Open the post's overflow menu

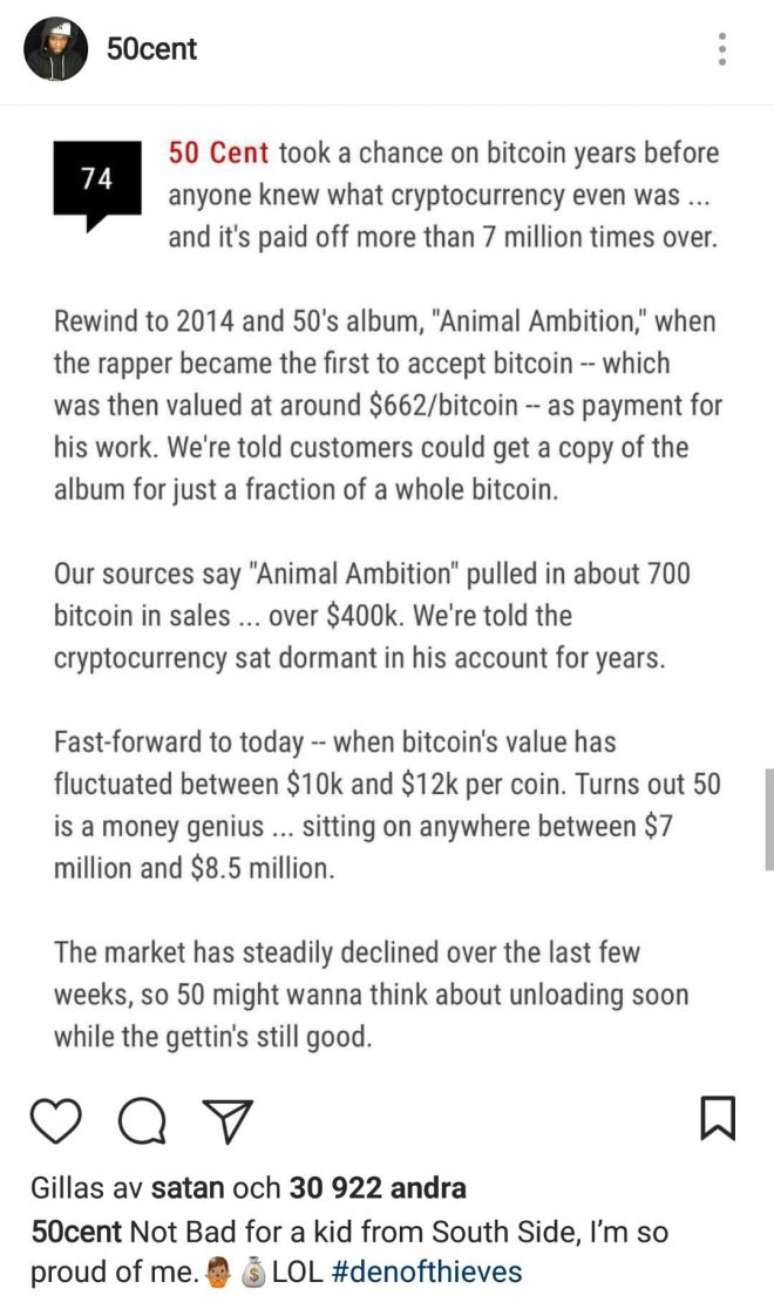pyautogui.click(x=722, y=49)
